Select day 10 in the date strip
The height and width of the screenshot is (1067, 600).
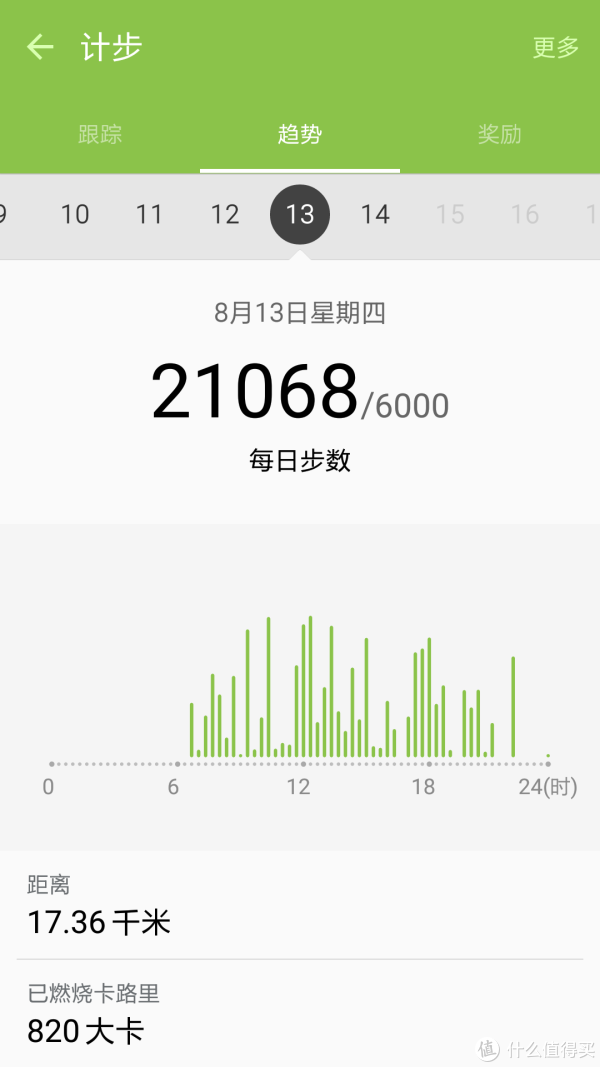coord(75,215)
